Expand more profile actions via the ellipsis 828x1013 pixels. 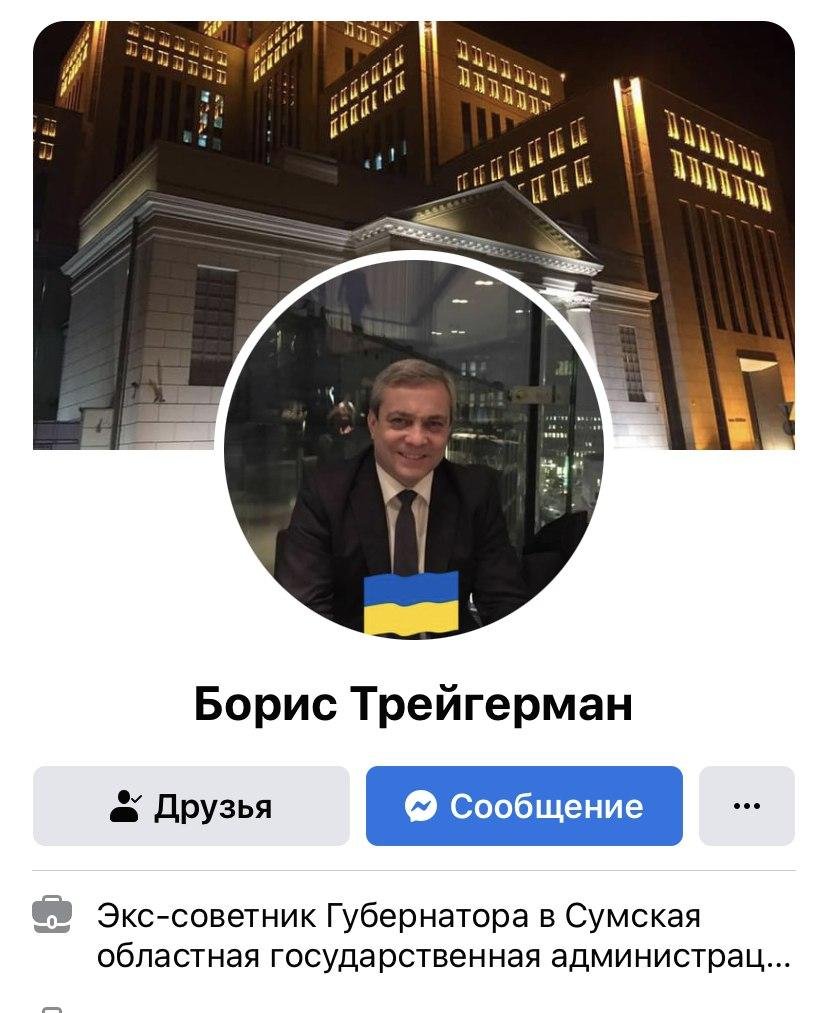tap(744, 805)
